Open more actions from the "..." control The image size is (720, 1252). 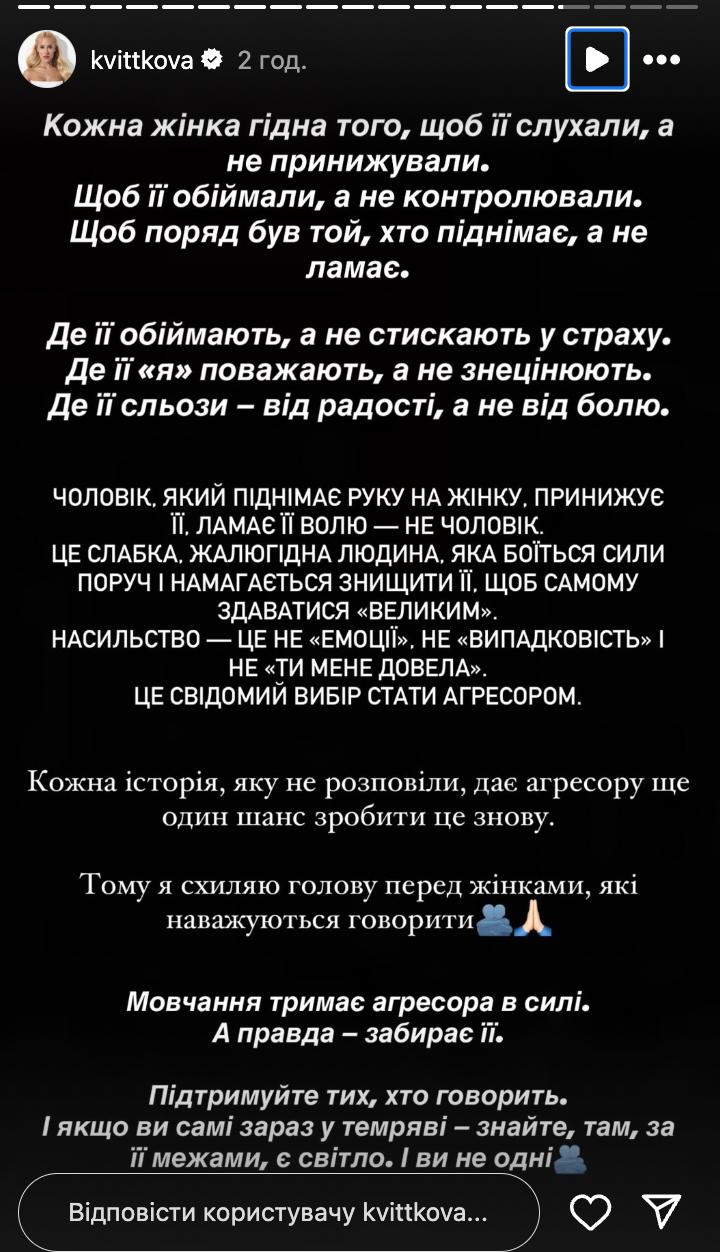[660, 60]
